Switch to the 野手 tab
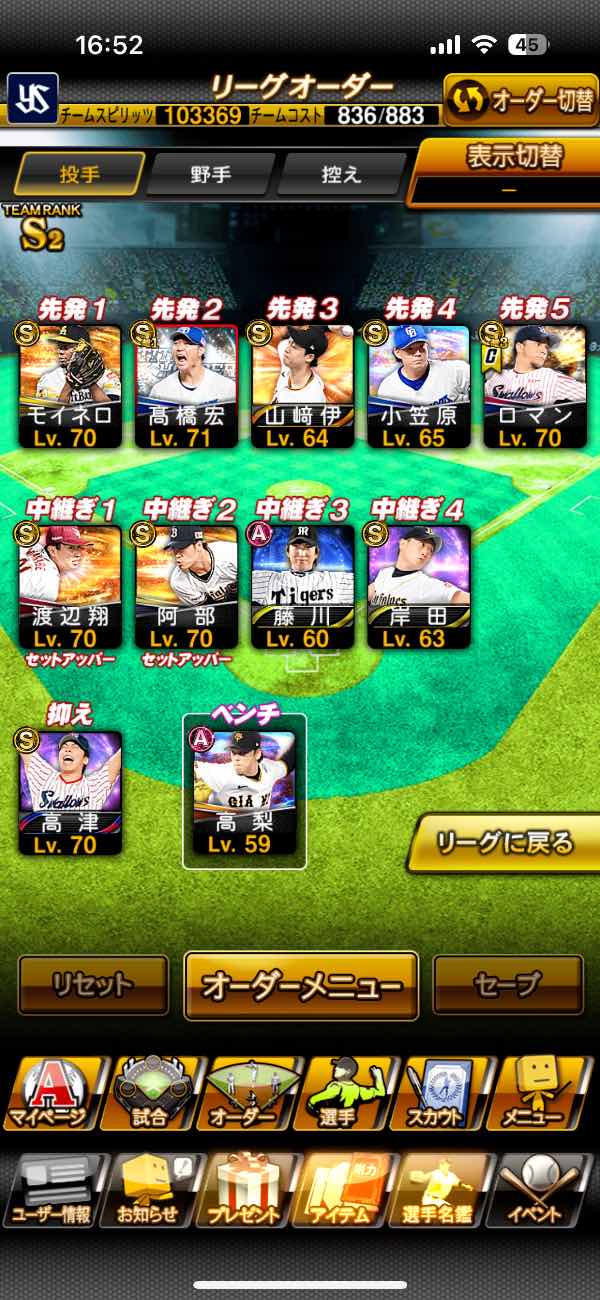This screenshot has height=1300, width=600. click(210, 174)
